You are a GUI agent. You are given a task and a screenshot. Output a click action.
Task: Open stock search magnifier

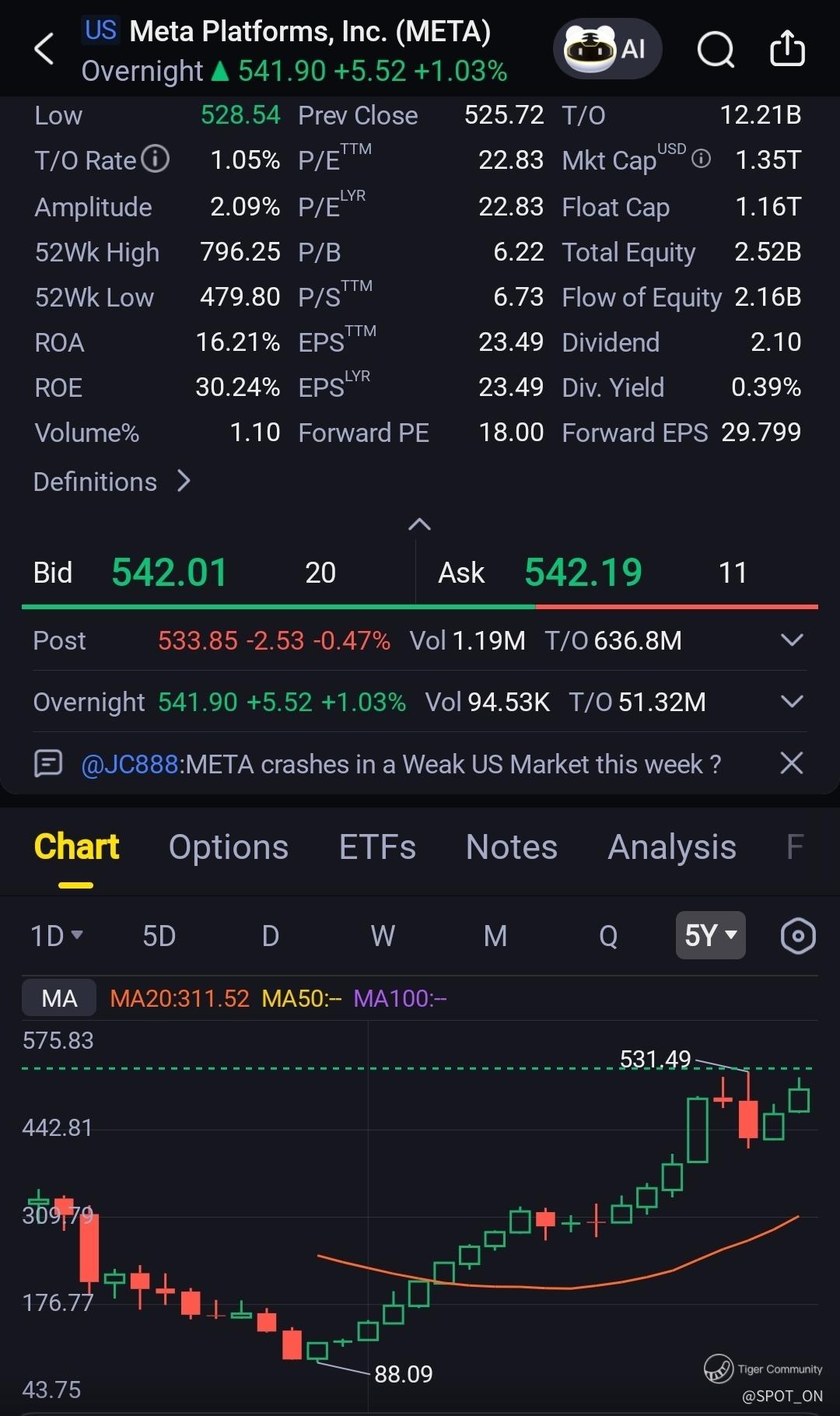(715, 50)
